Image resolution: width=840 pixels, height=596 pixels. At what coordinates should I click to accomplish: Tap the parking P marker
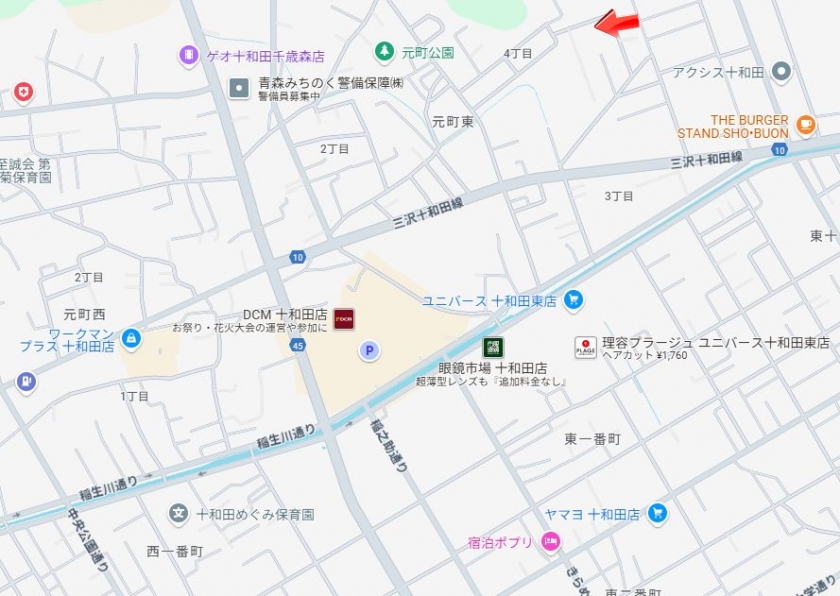tap(370, 351)
